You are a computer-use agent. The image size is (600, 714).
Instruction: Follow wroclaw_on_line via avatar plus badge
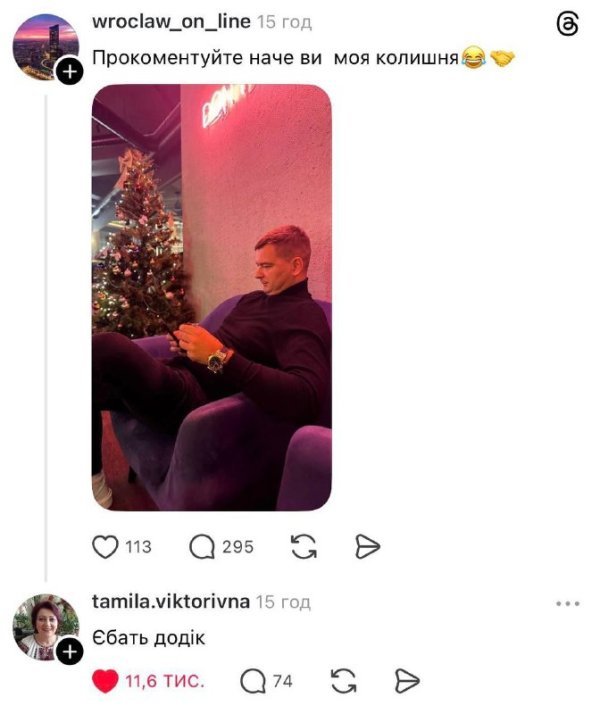coord(70,71)
